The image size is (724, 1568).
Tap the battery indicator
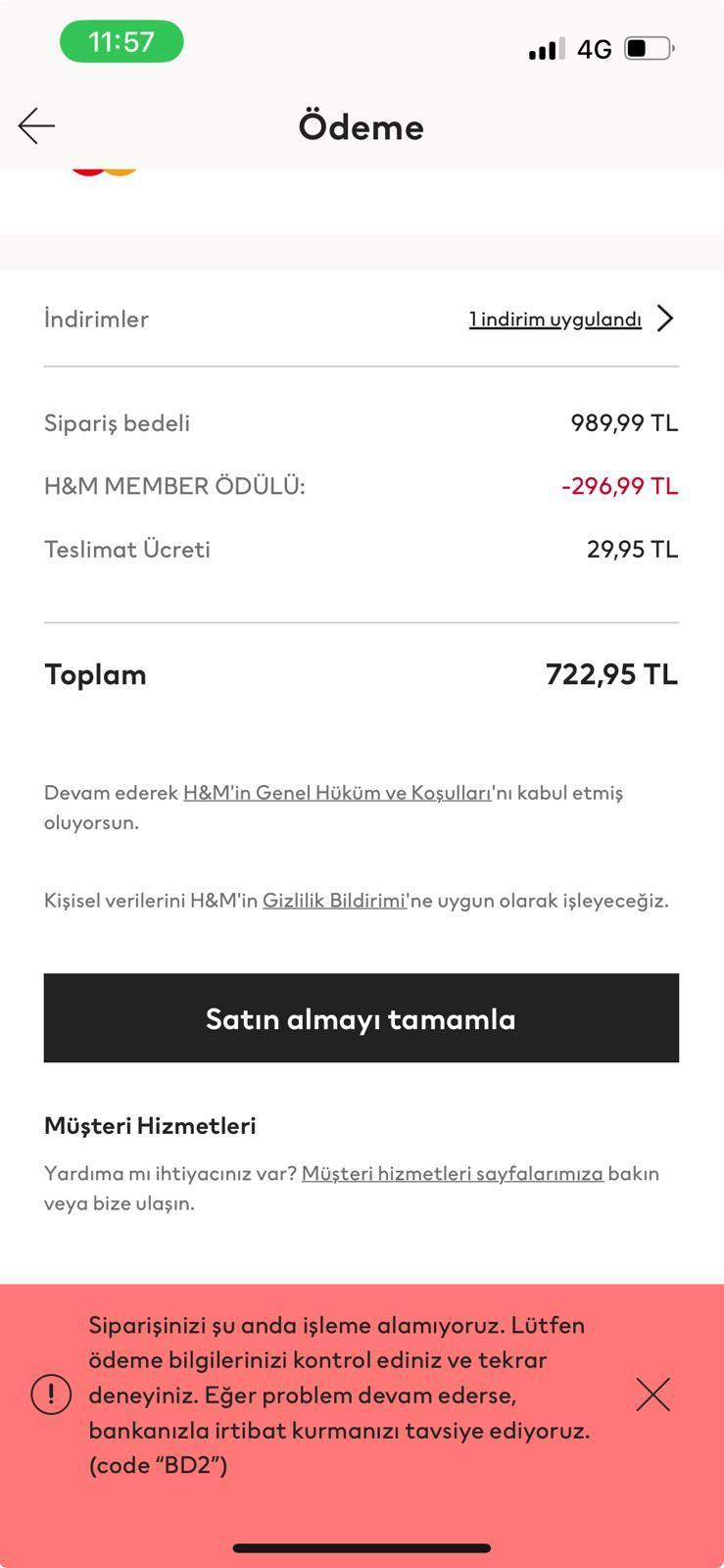(x=647, y=48)
